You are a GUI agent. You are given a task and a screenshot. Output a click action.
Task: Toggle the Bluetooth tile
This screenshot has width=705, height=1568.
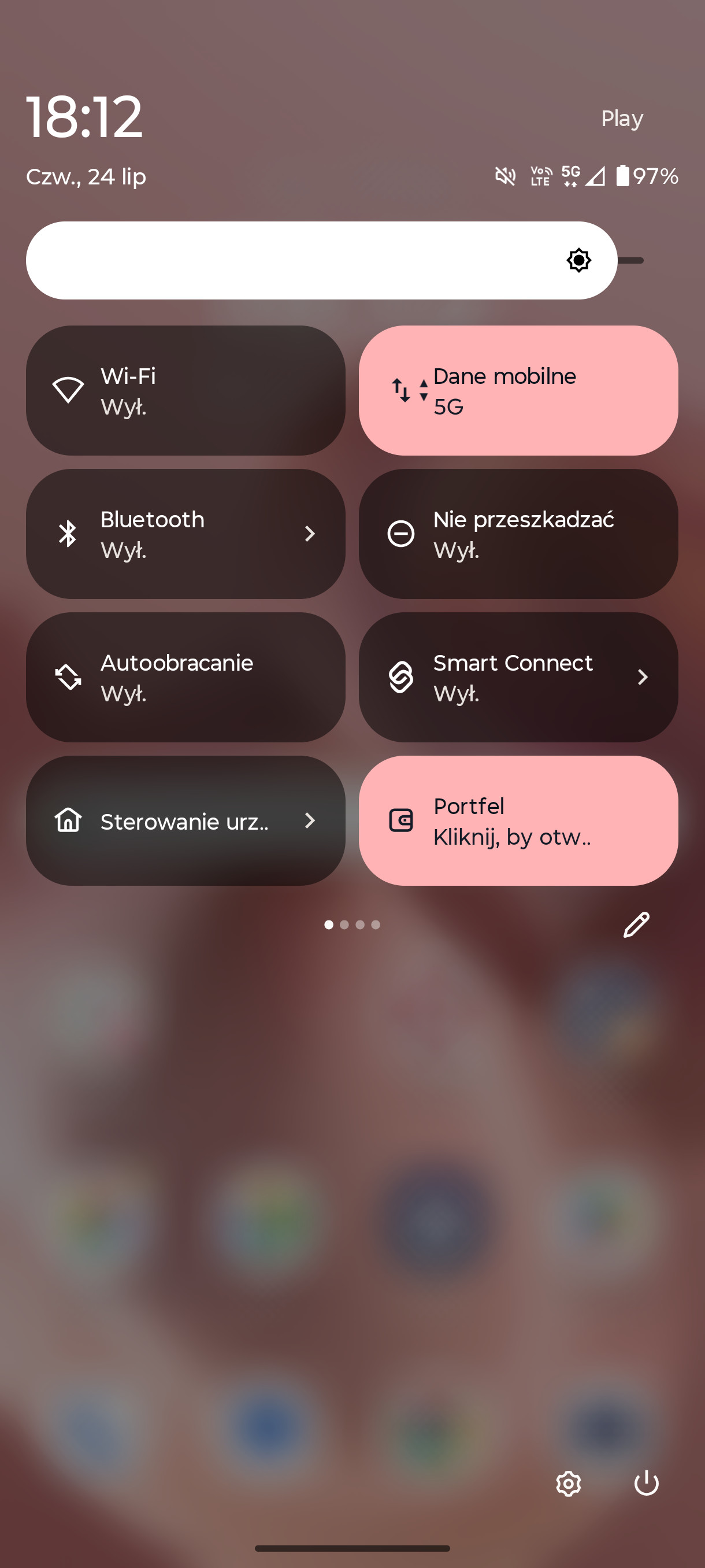[185, 534]
